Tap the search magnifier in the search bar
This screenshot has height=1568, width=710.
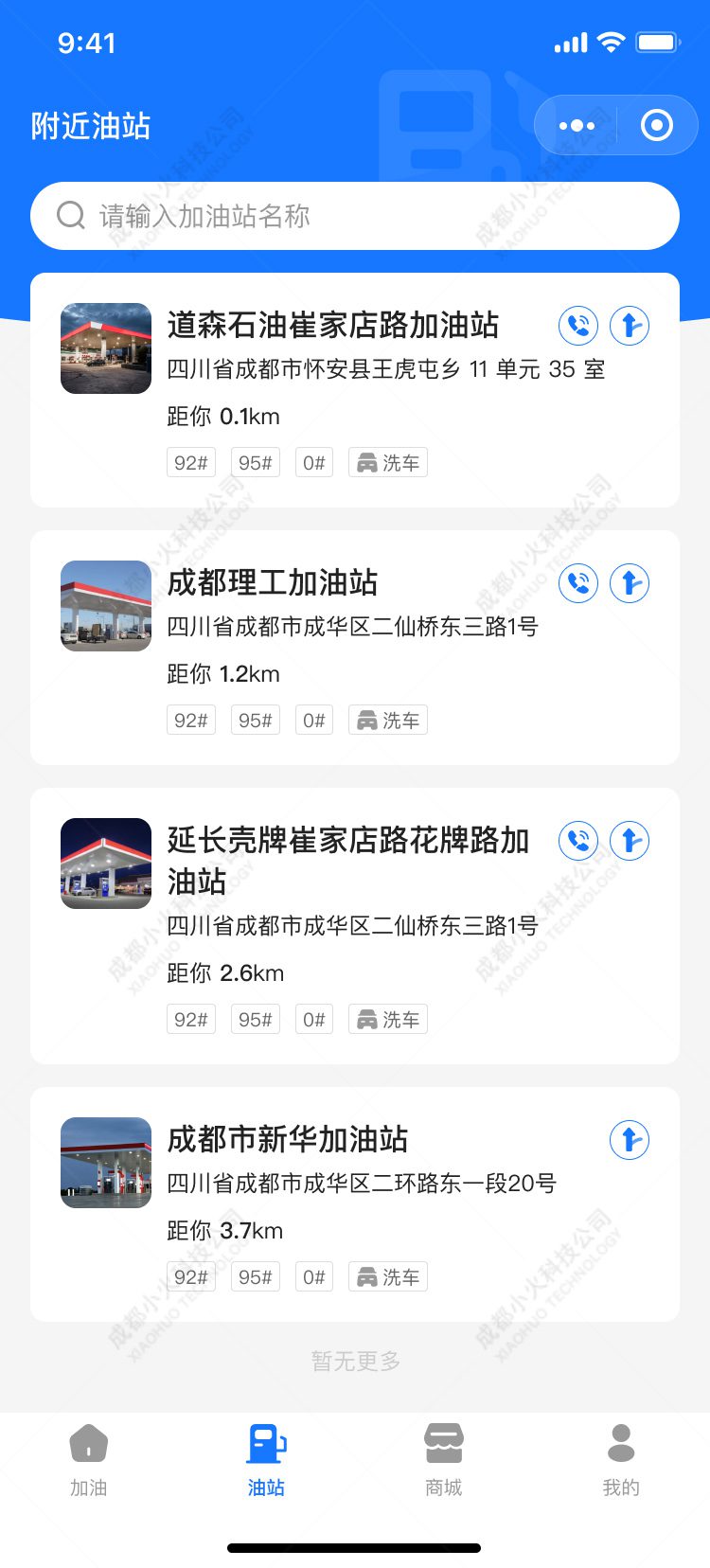click(70, 215)
